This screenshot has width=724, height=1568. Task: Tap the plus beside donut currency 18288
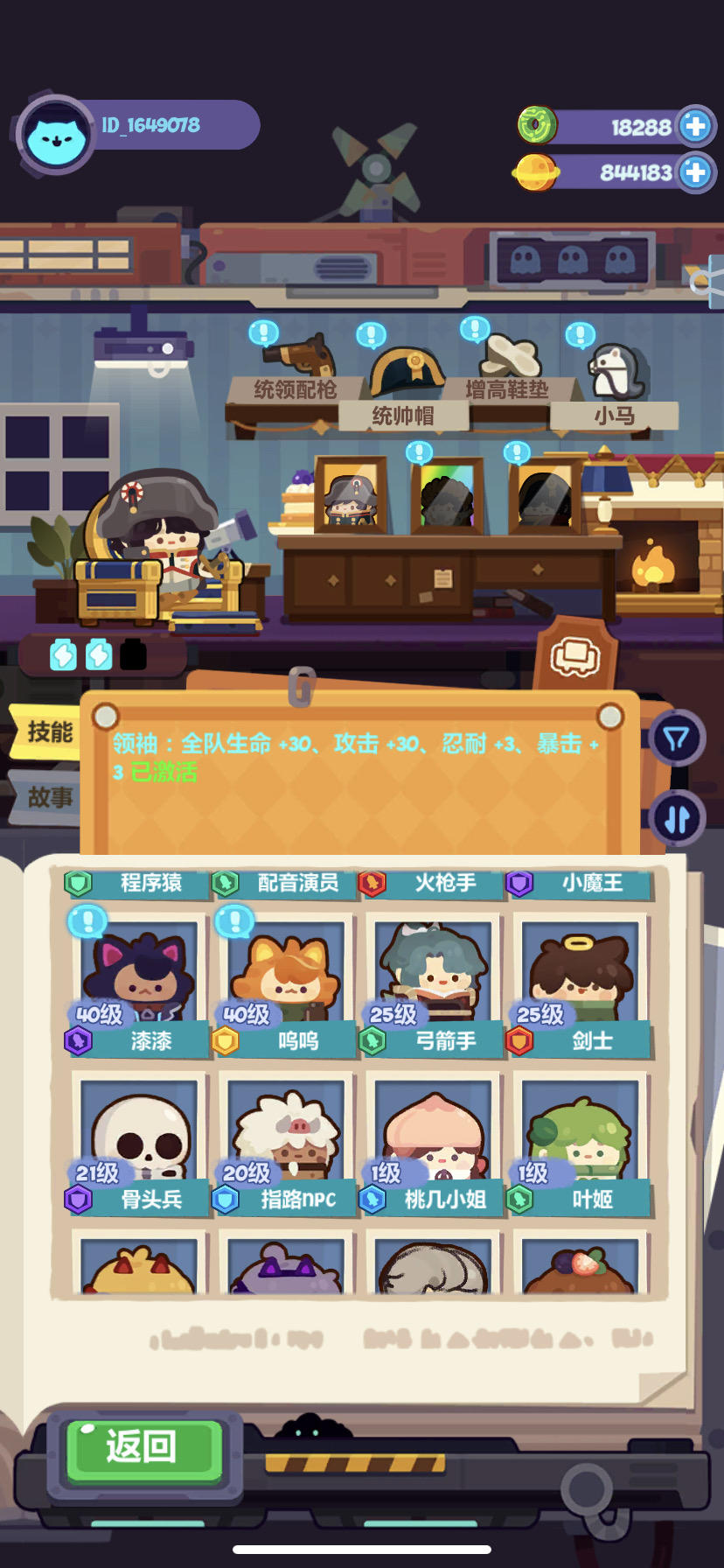[695, 127]
